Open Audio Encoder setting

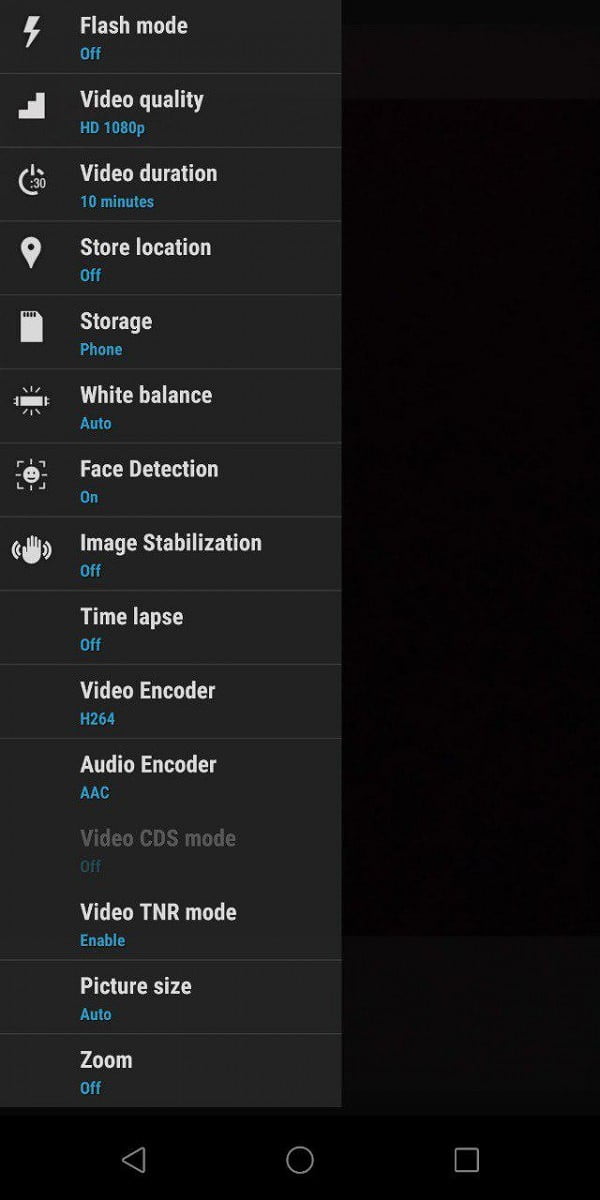[170, 777]
